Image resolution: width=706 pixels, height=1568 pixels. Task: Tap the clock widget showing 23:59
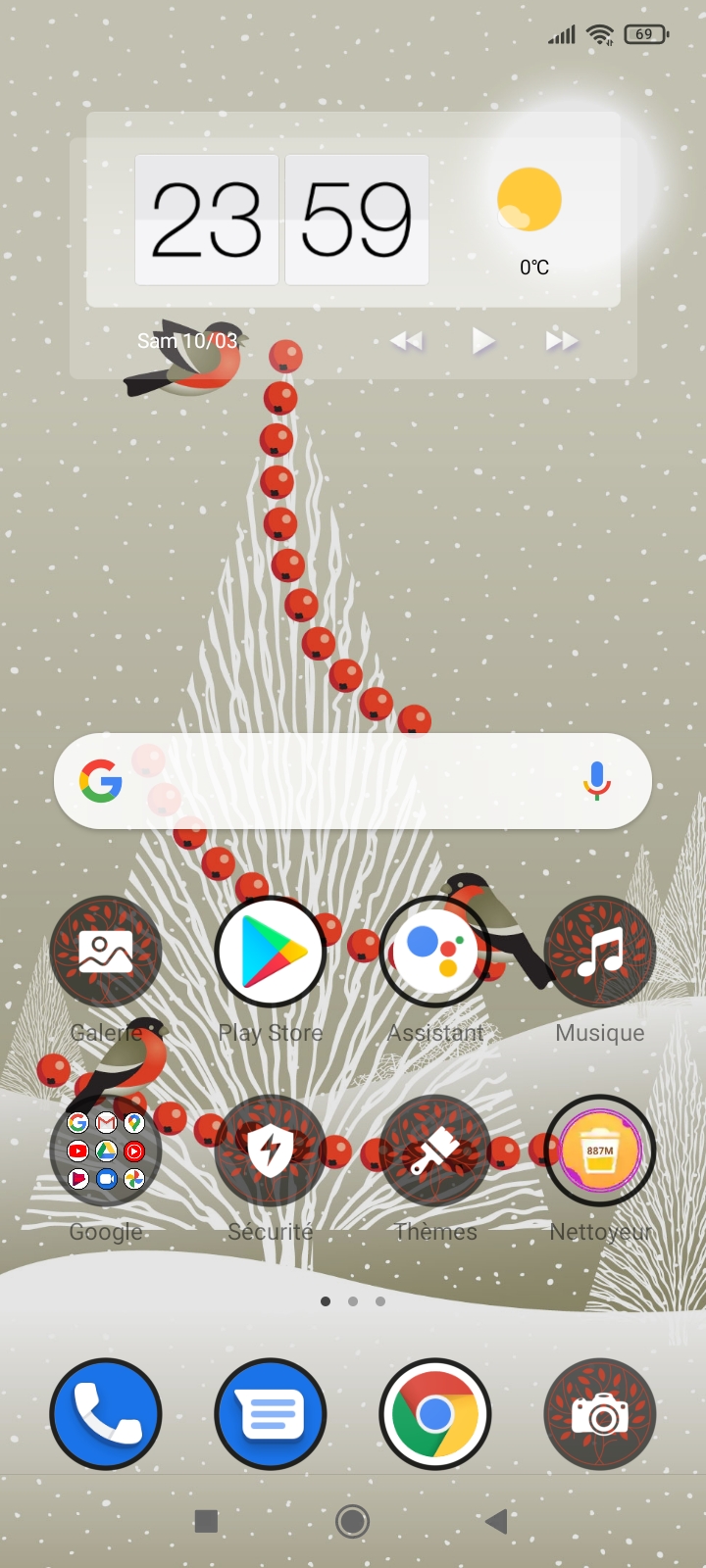click(281, 220)
